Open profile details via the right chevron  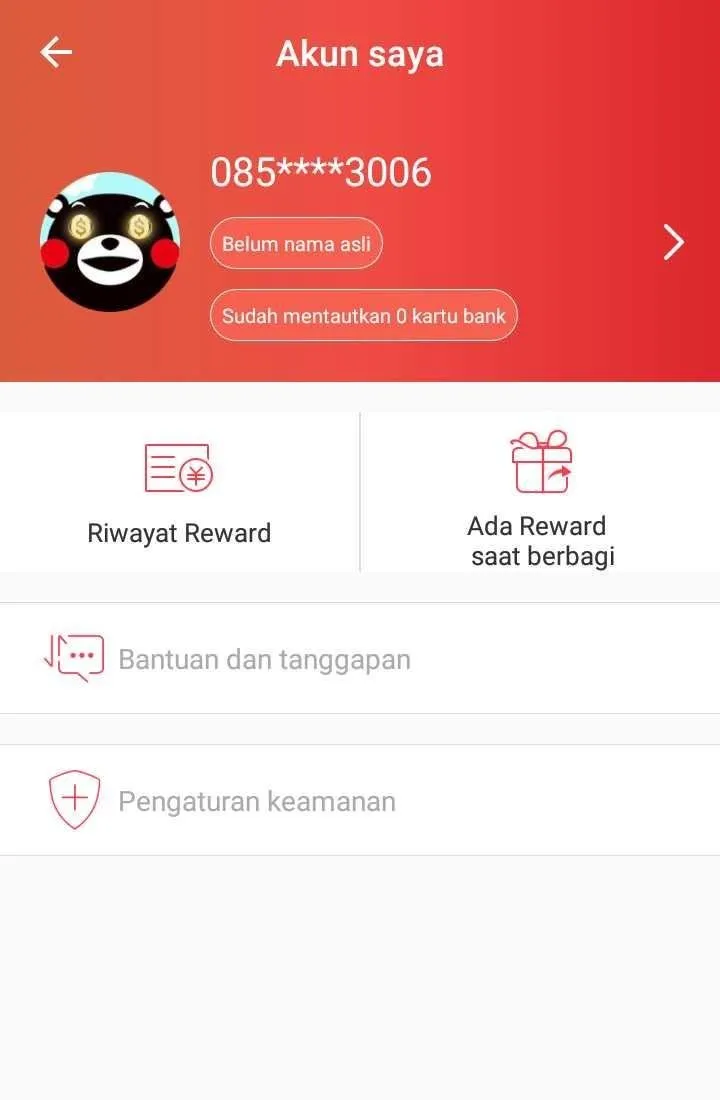pyautogui.click(x=674, y=242)
